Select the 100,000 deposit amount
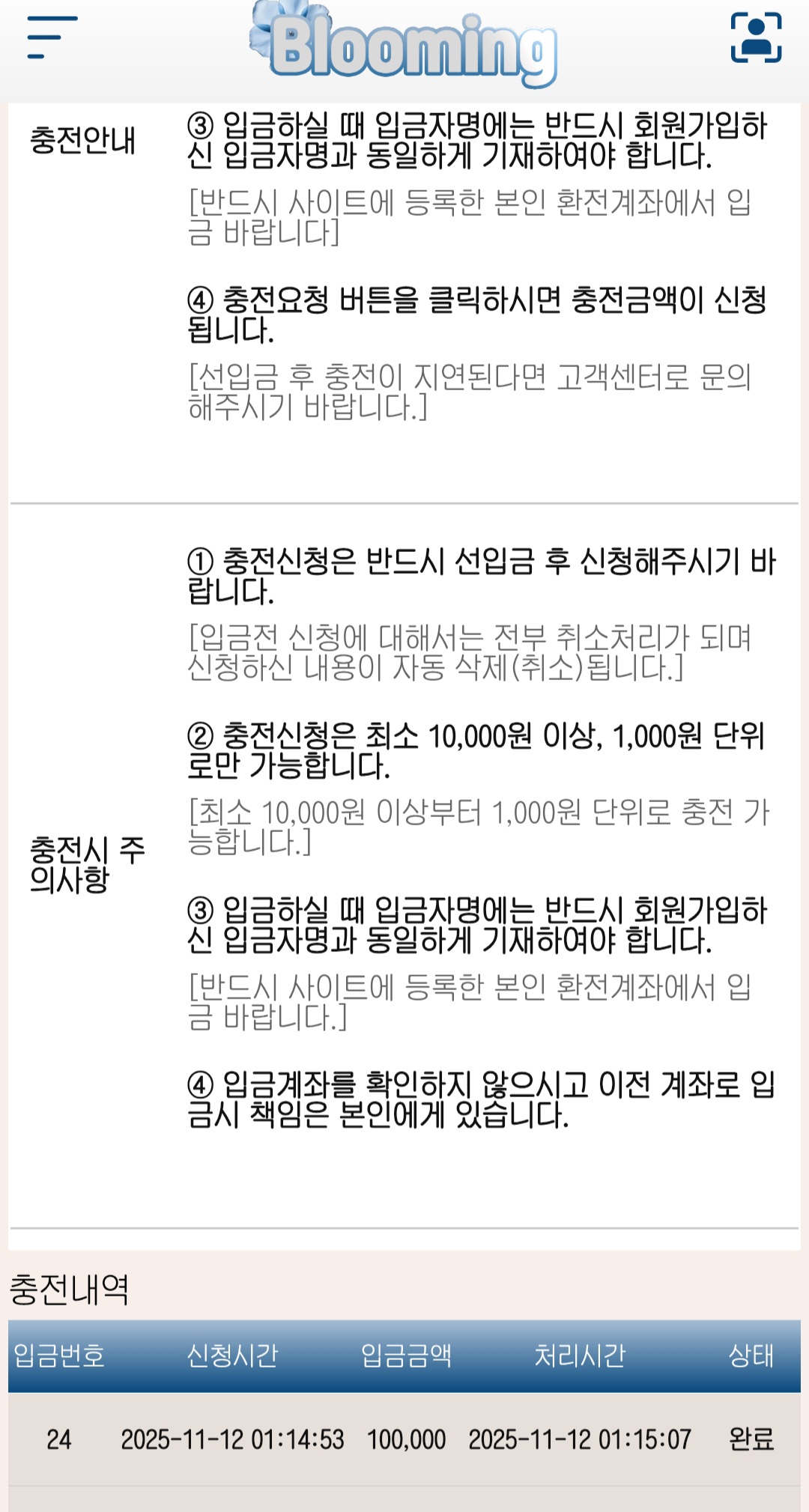 (405, 1443)
